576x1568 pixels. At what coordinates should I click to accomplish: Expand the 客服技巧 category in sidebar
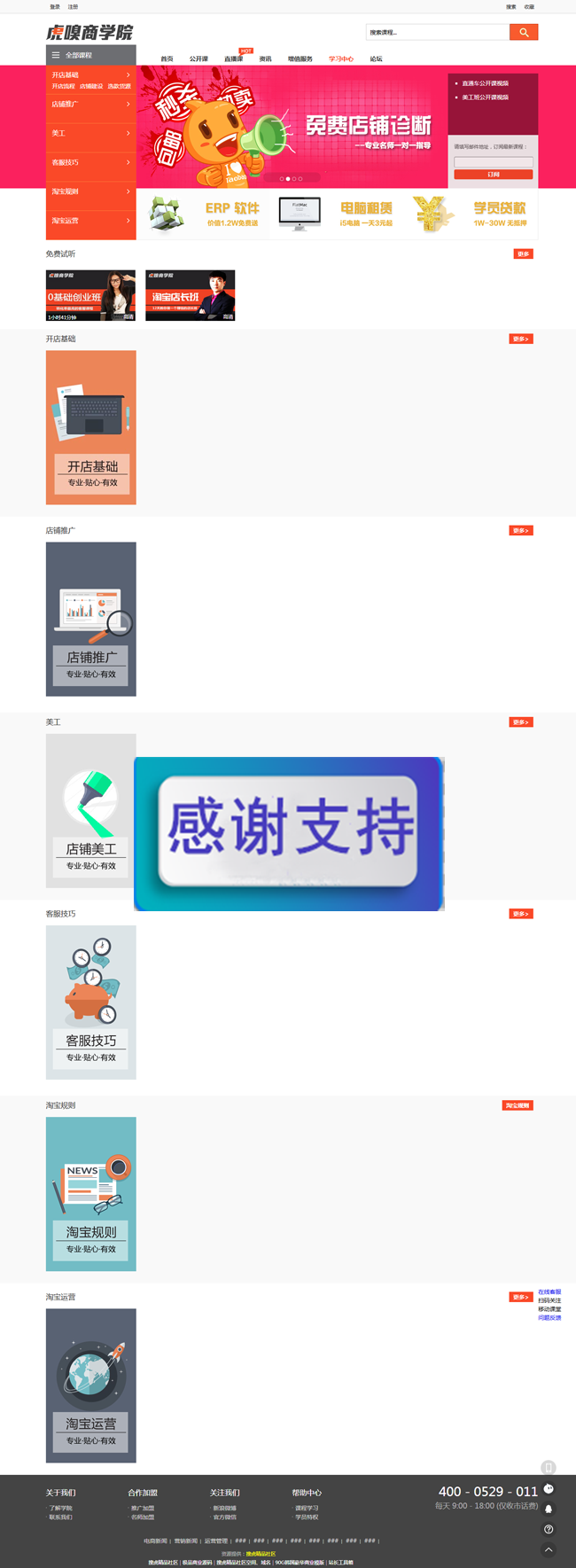click(90, 162)
